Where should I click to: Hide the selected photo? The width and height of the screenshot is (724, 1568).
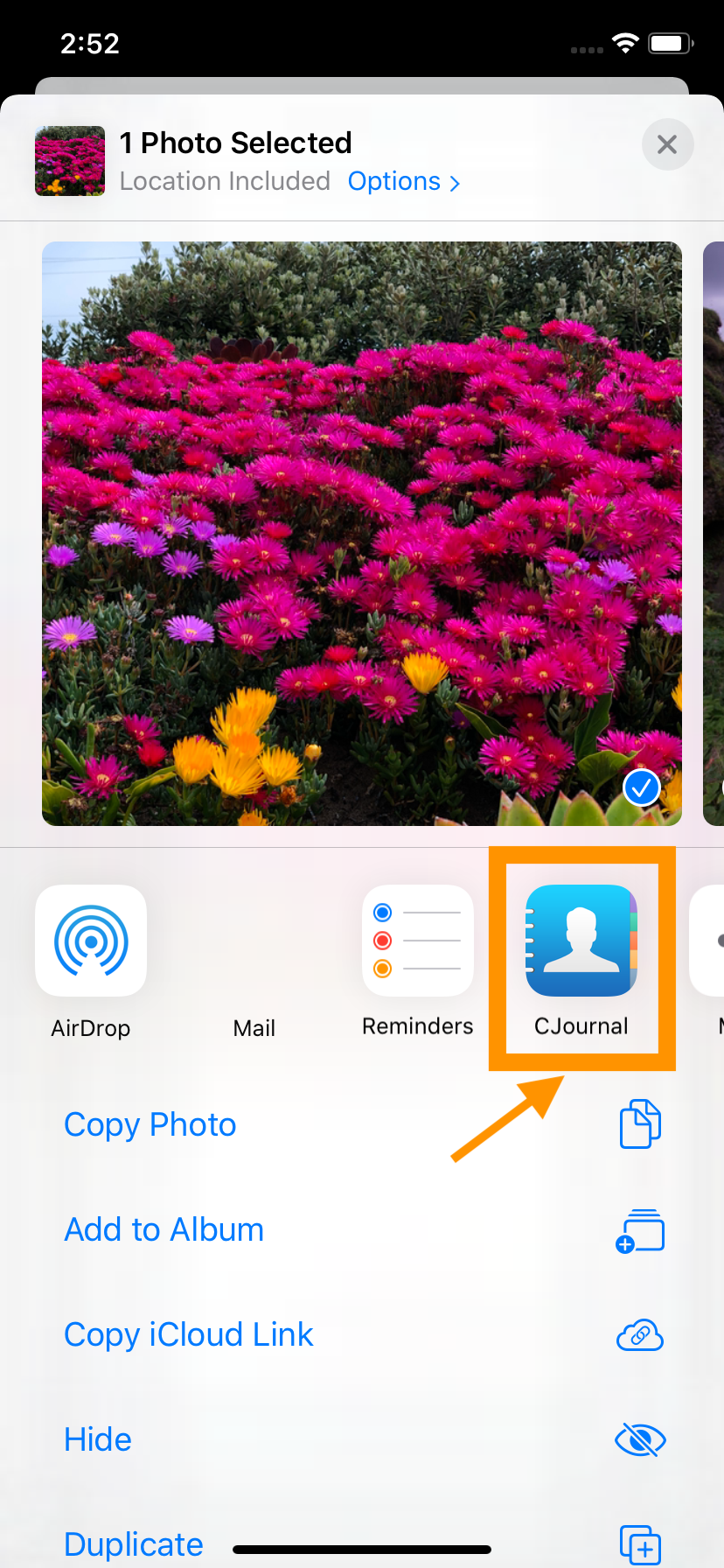coord(98,1439)
